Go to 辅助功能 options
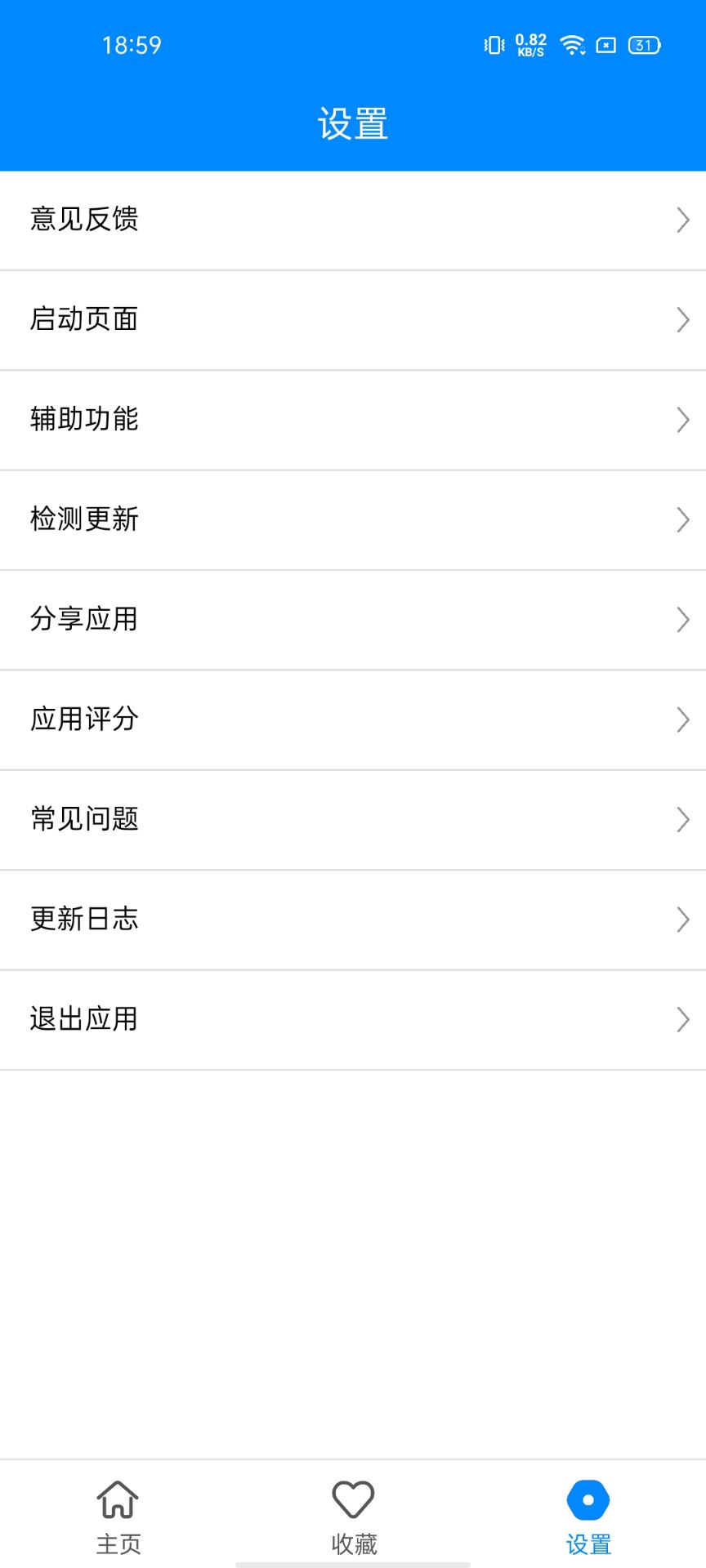This screenshot has height=1568, width=706. point(353,420)
